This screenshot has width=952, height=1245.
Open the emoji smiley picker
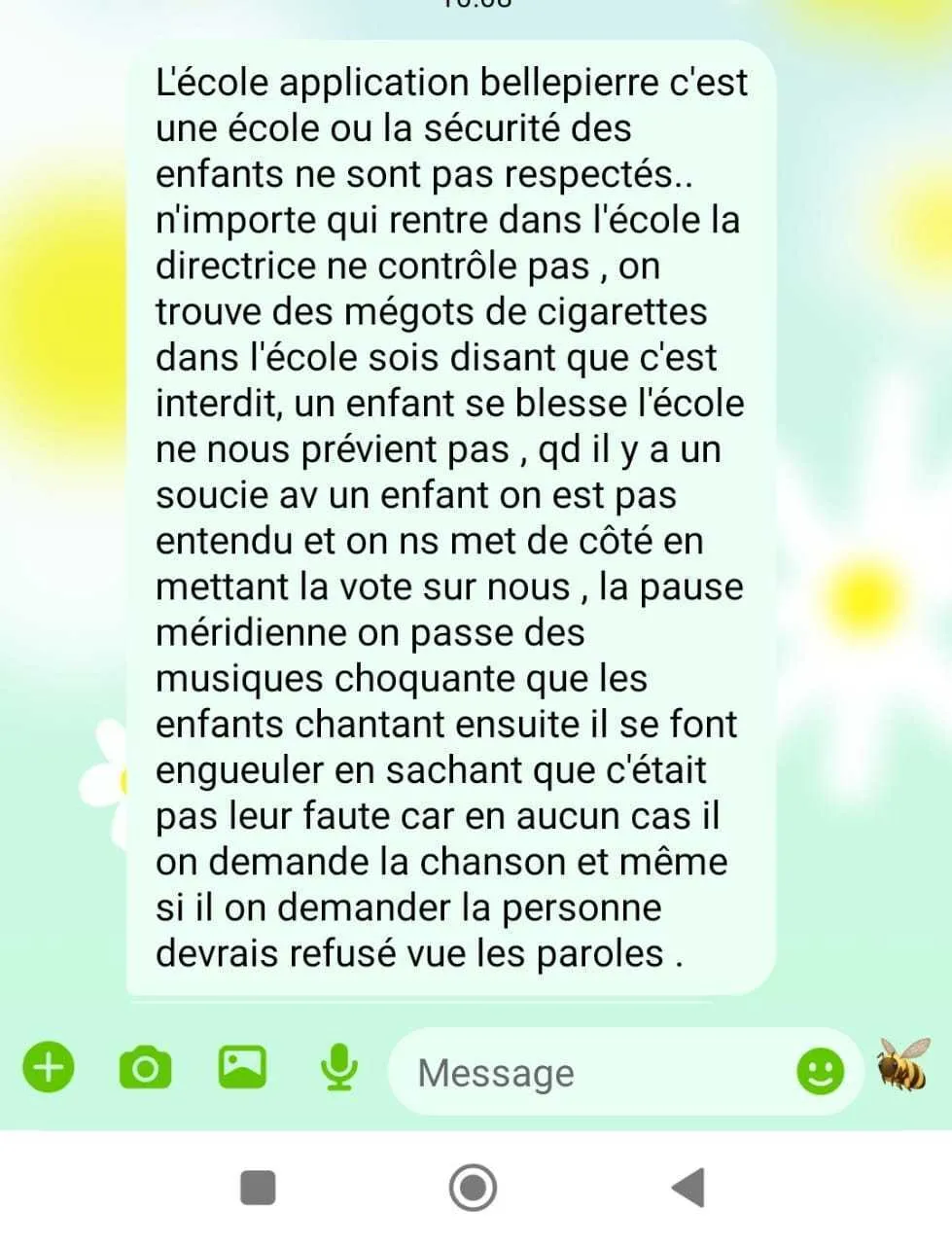pyautogui.click(x=820, y=1072)
